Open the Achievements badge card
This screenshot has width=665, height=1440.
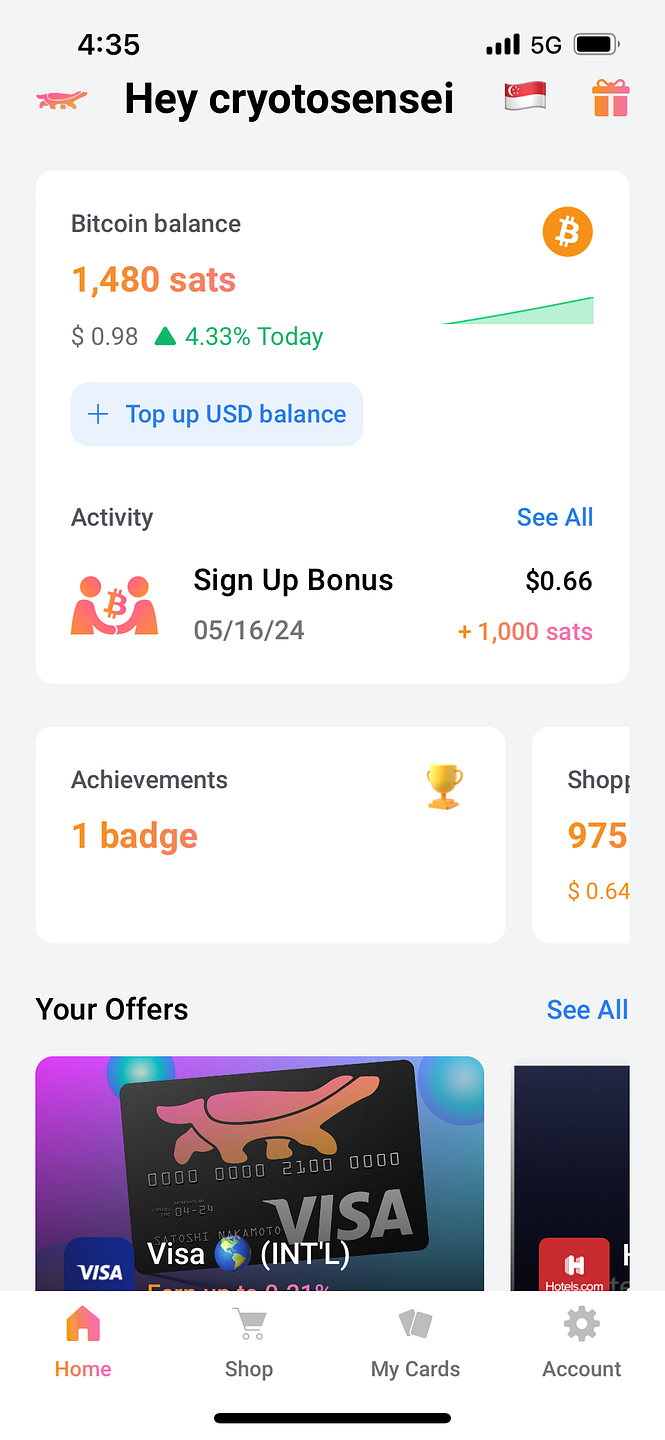(270, 834)
